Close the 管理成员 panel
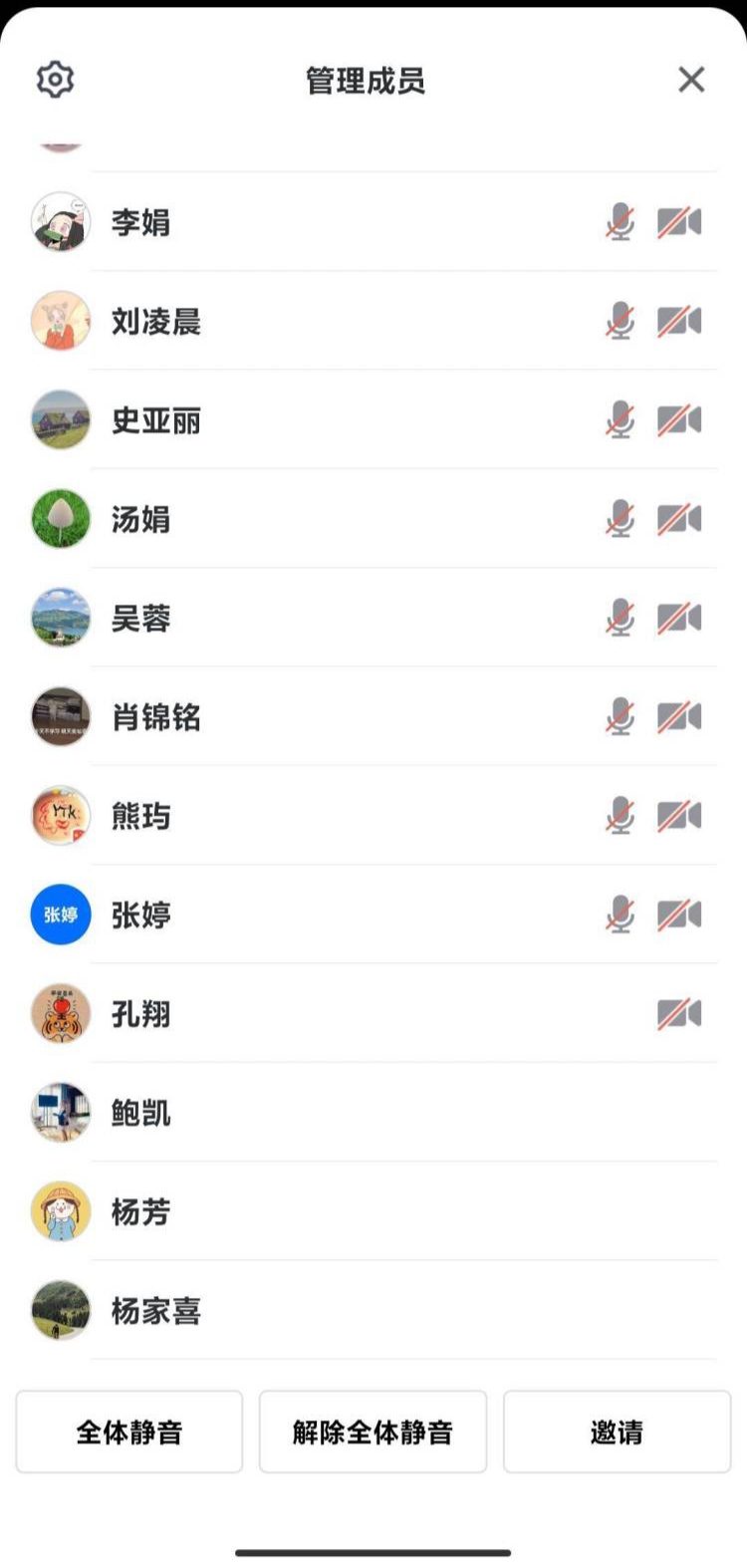 click(x=691, y=80)
